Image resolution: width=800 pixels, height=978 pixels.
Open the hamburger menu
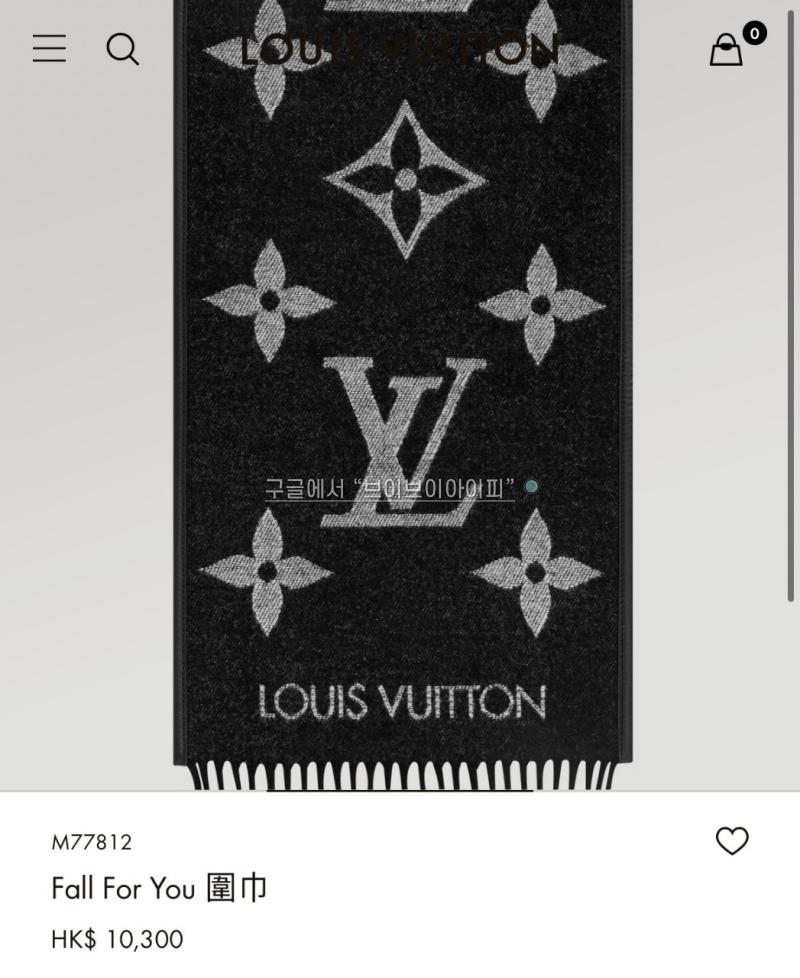(x=49, y=48)
